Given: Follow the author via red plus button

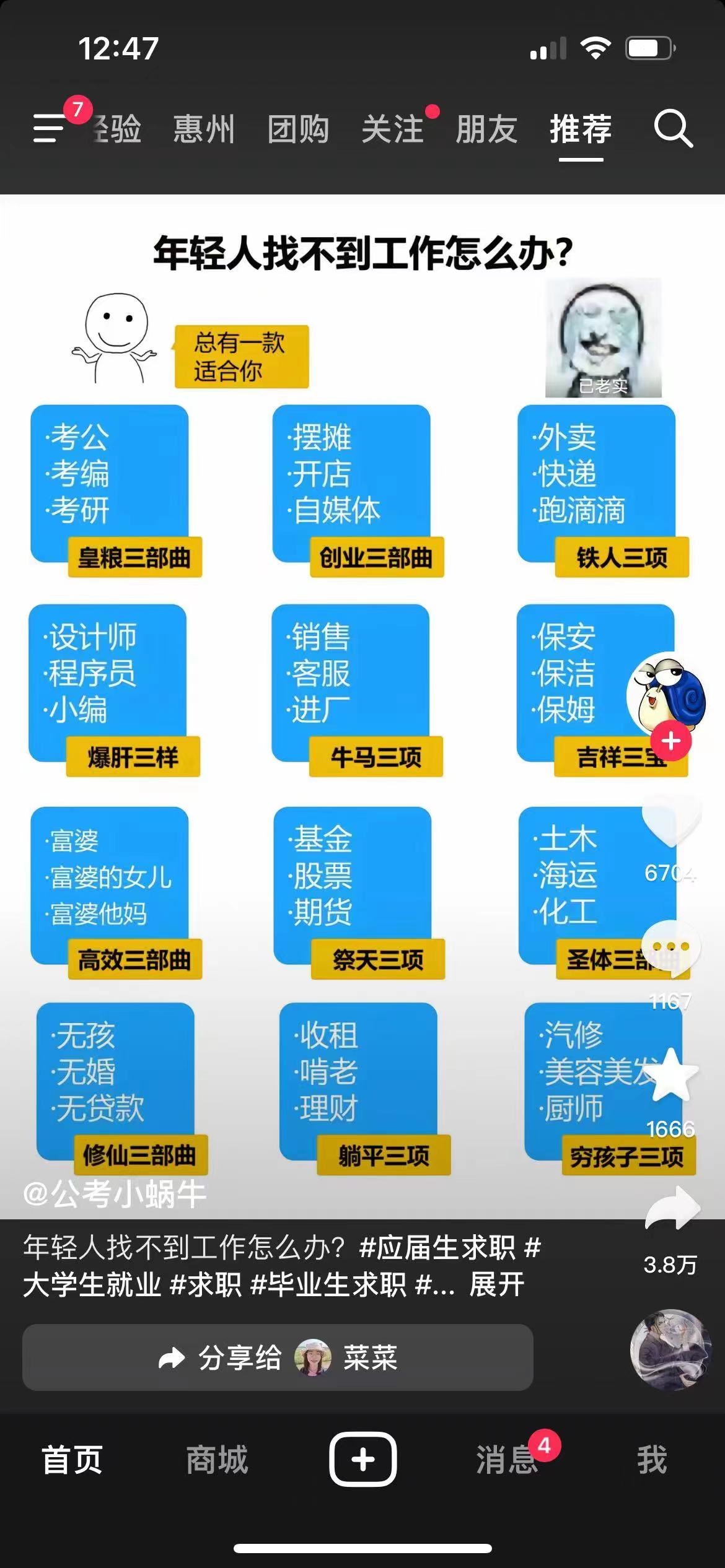Looking at the screenshot, I should 670,741.
